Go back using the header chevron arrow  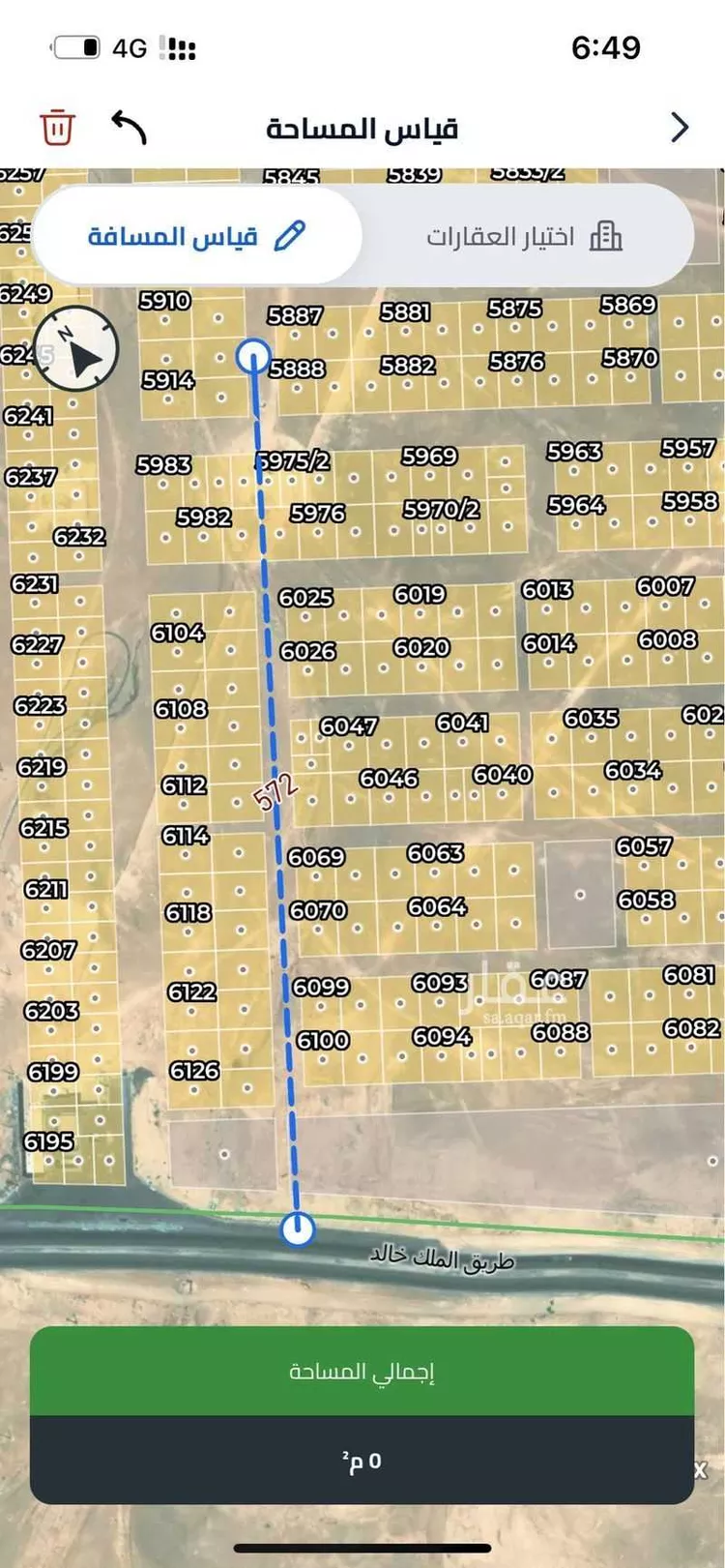(x=680, y=127)
